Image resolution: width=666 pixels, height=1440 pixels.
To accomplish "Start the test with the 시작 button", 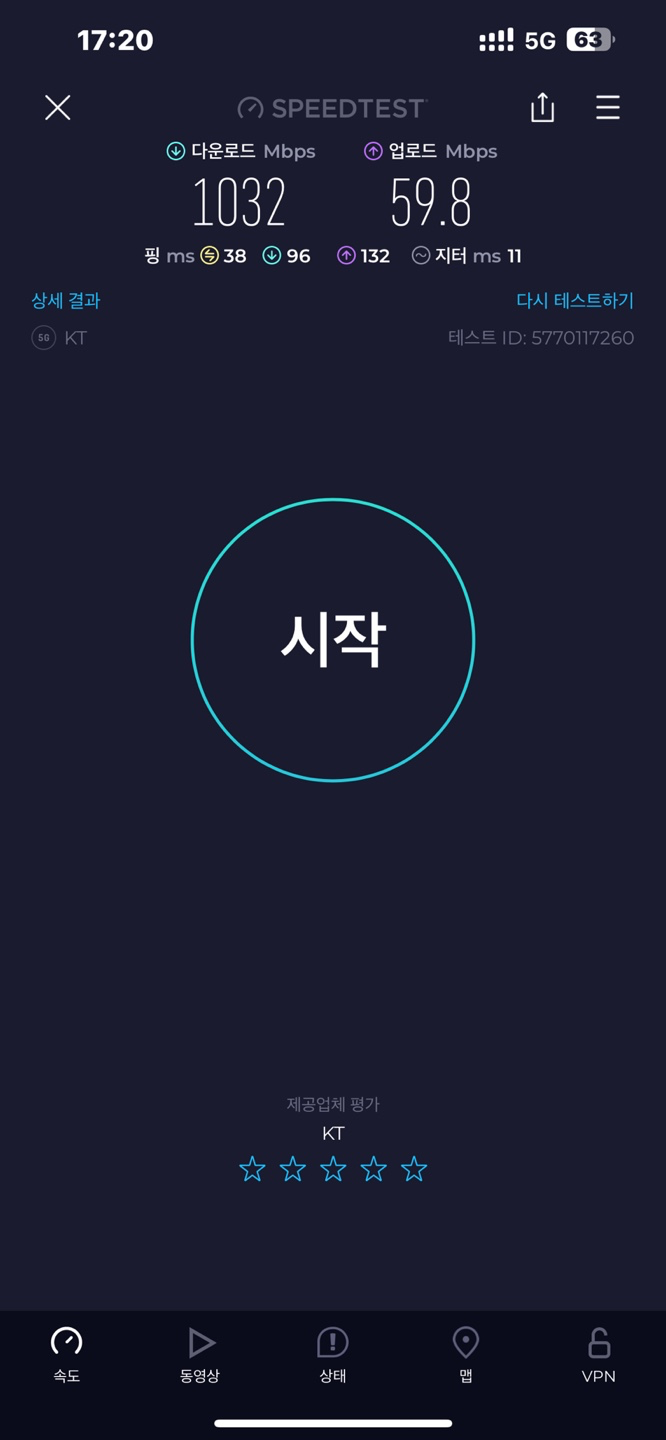I will 333,640.
